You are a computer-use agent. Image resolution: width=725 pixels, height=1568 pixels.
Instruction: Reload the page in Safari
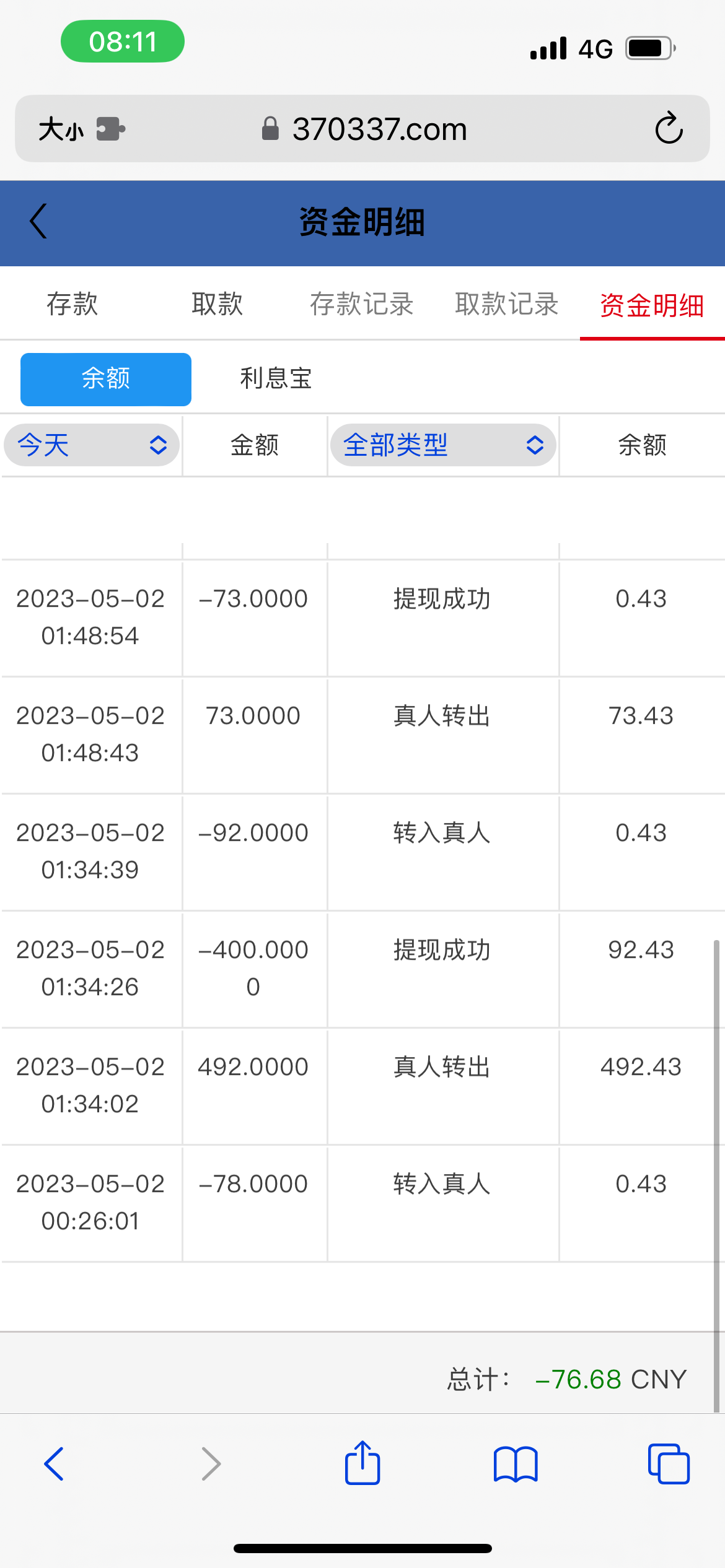point(669,129)
